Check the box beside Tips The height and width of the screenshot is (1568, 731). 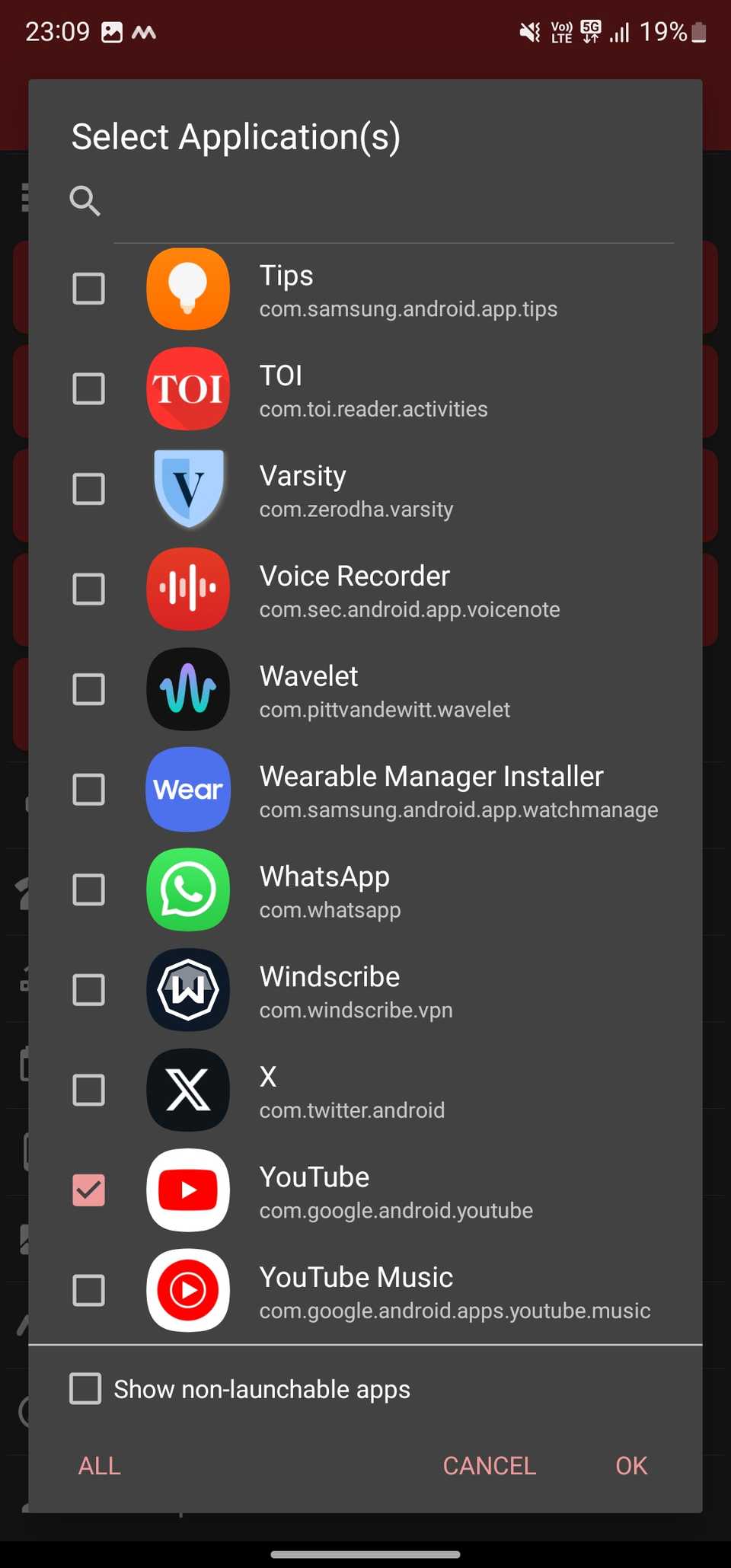click(x=88, y=288)
